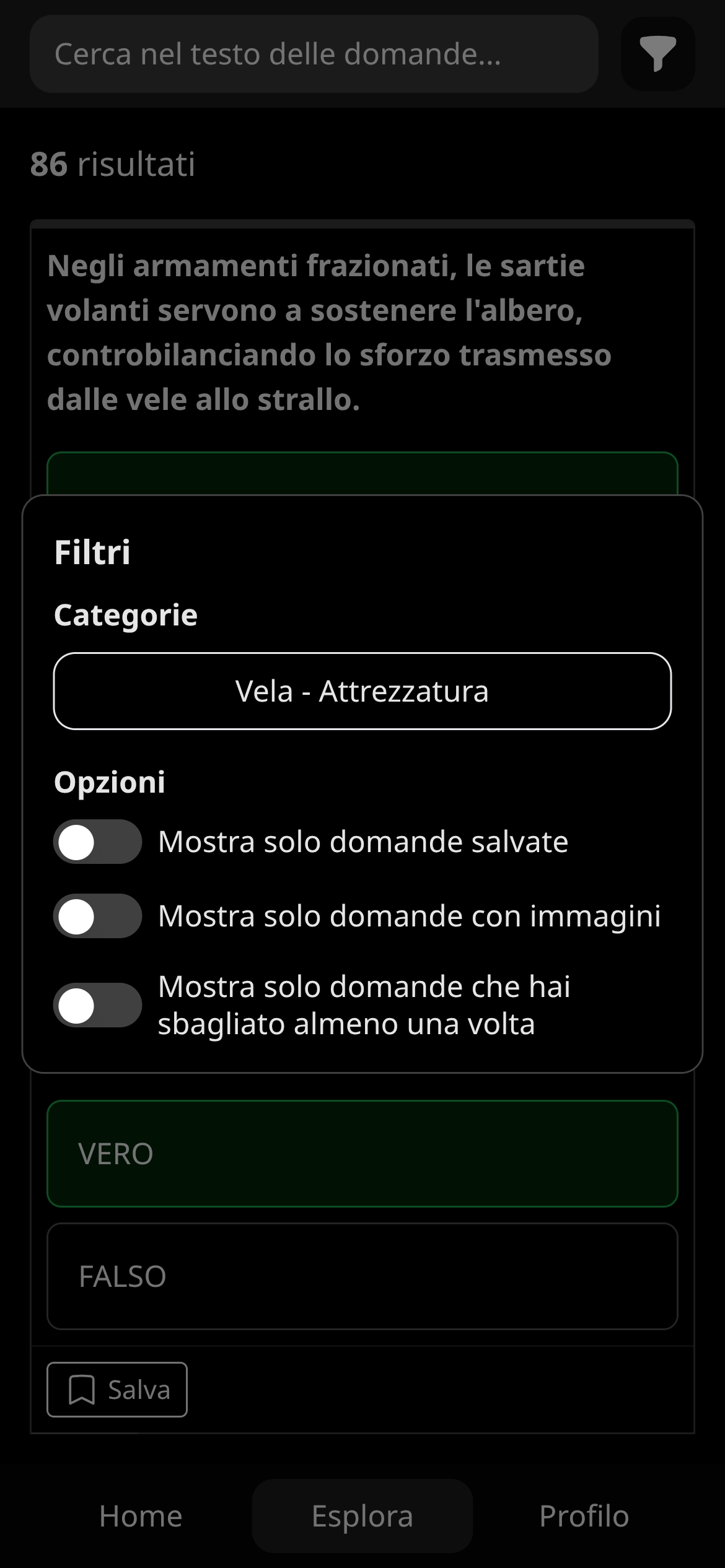725x1568 pixels.
Task: Select the VERO answer
Action: (x=362, y=1154)
